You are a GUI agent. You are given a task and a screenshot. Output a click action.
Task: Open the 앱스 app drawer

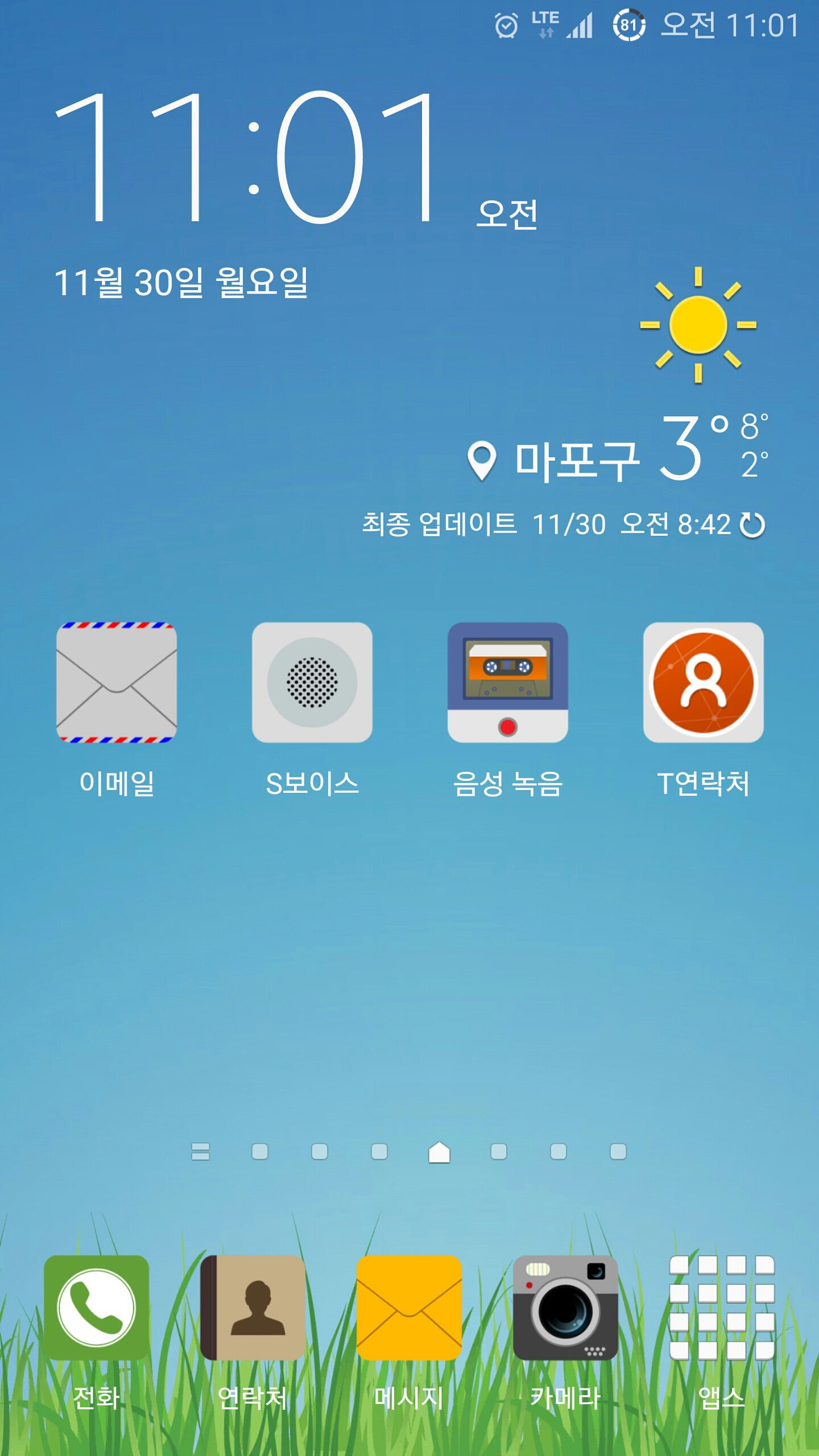[x=722, y=1308]
